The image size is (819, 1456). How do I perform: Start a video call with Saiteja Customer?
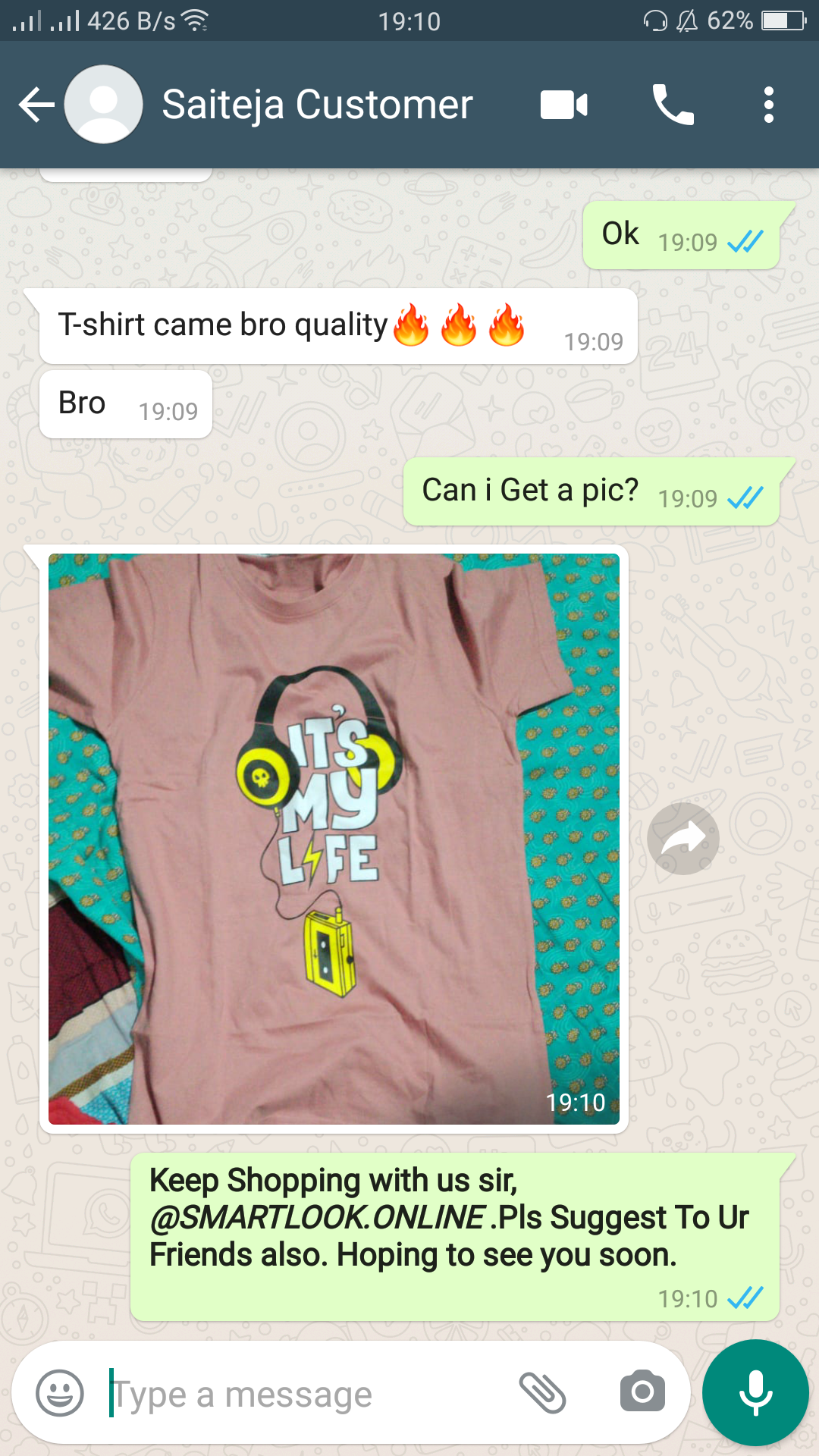pyautogui.click(x=563, y=105)
